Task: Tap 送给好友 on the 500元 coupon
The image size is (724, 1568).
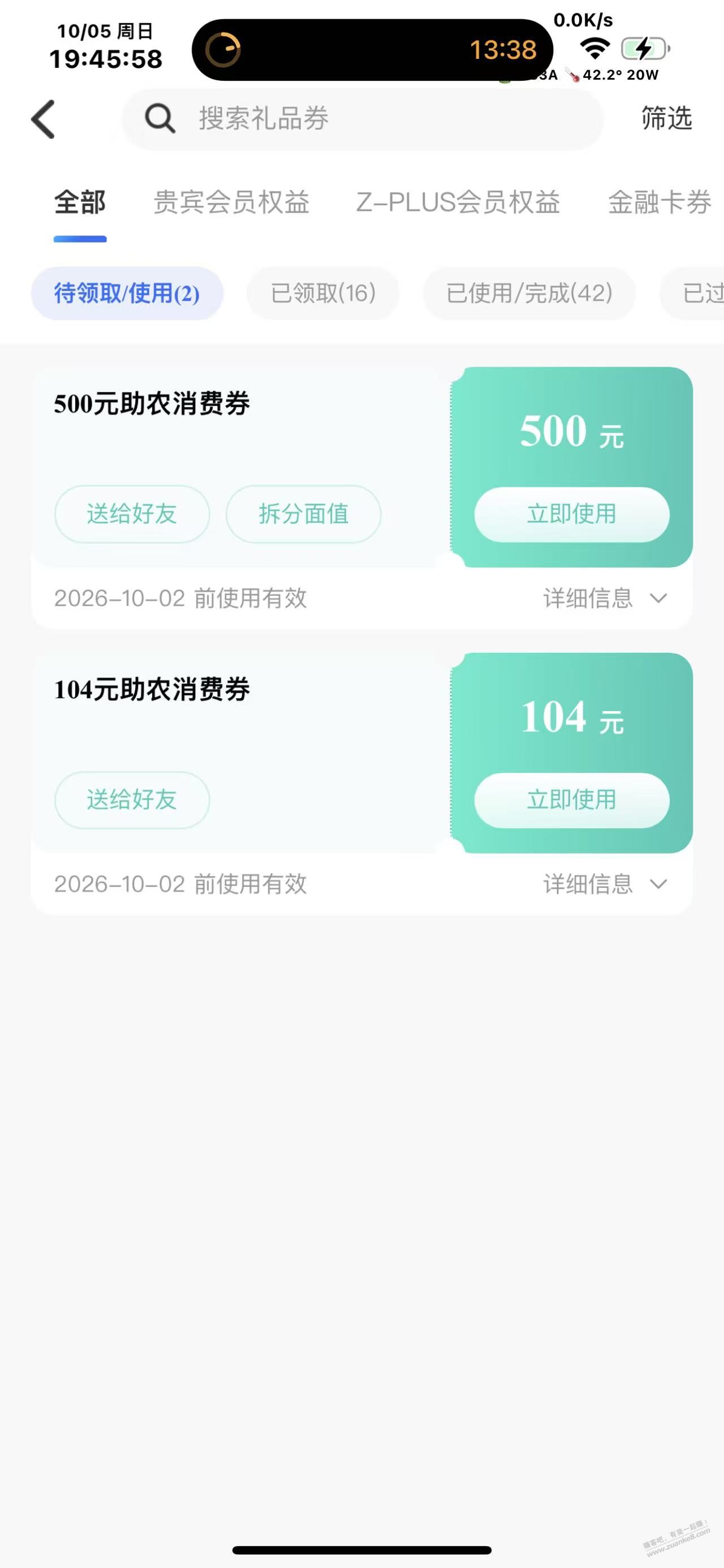Action: click(x=132, y=514)
